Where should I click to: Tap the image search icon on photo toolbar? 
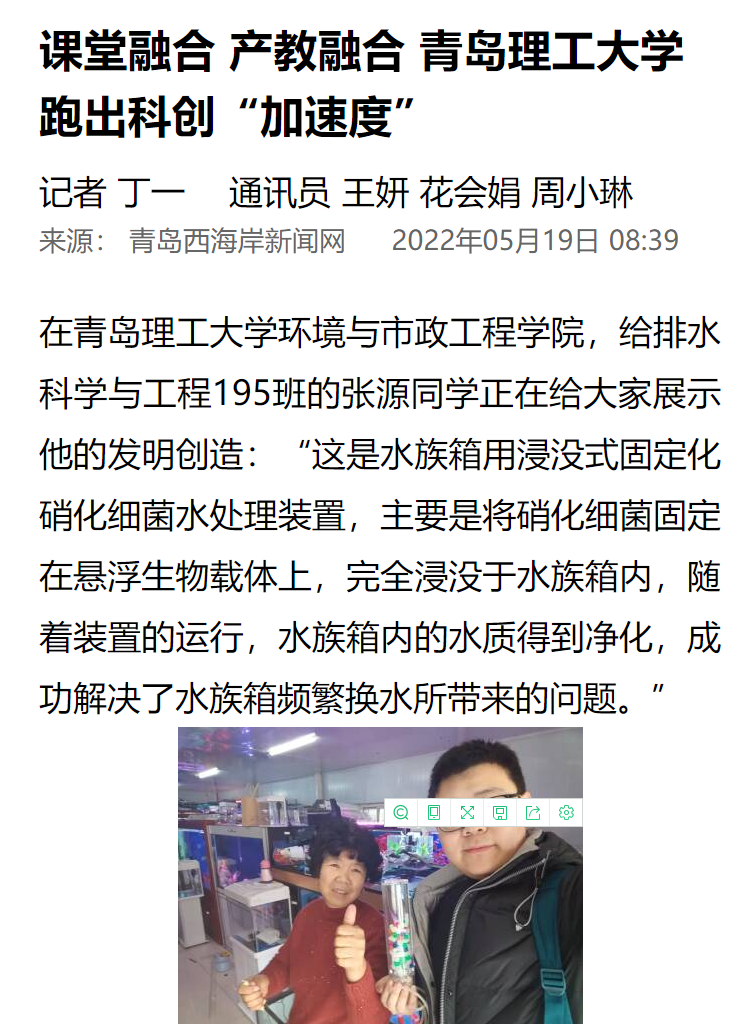(x=401, y=813)
